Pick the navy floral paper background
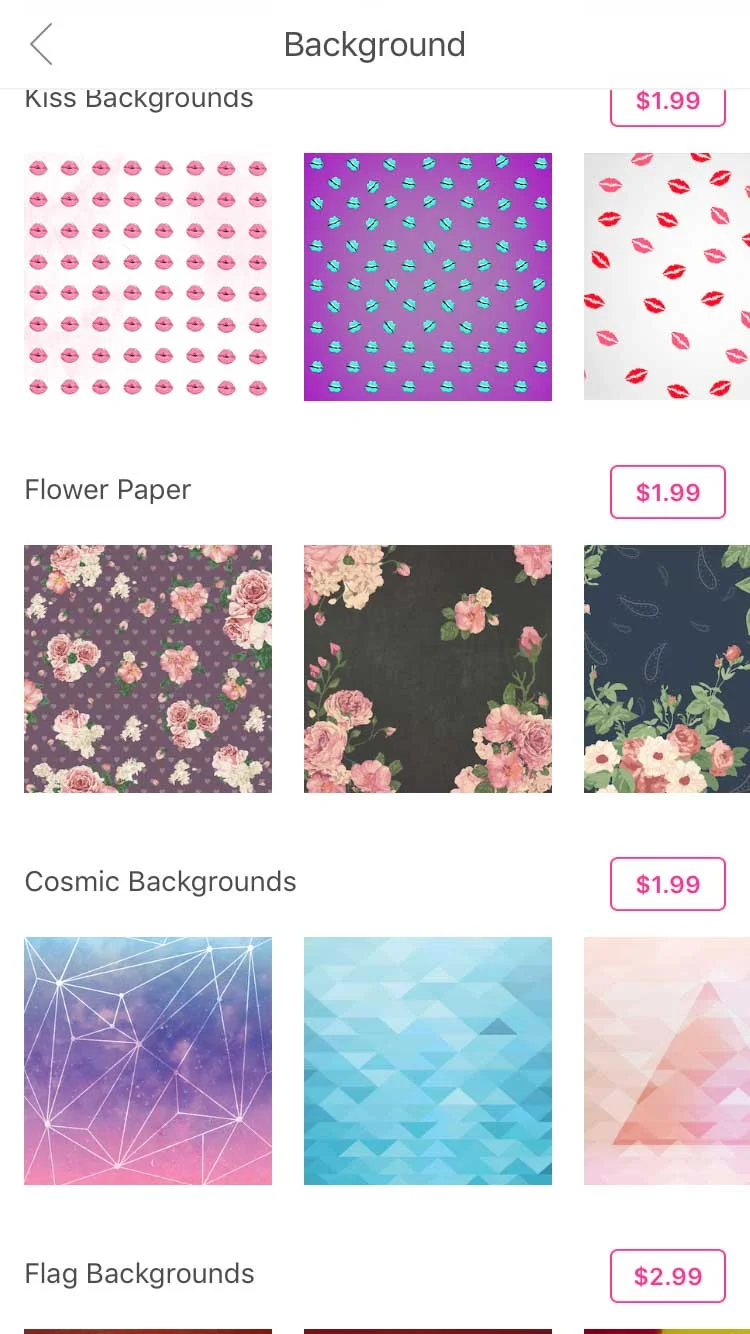 [666, 669]
